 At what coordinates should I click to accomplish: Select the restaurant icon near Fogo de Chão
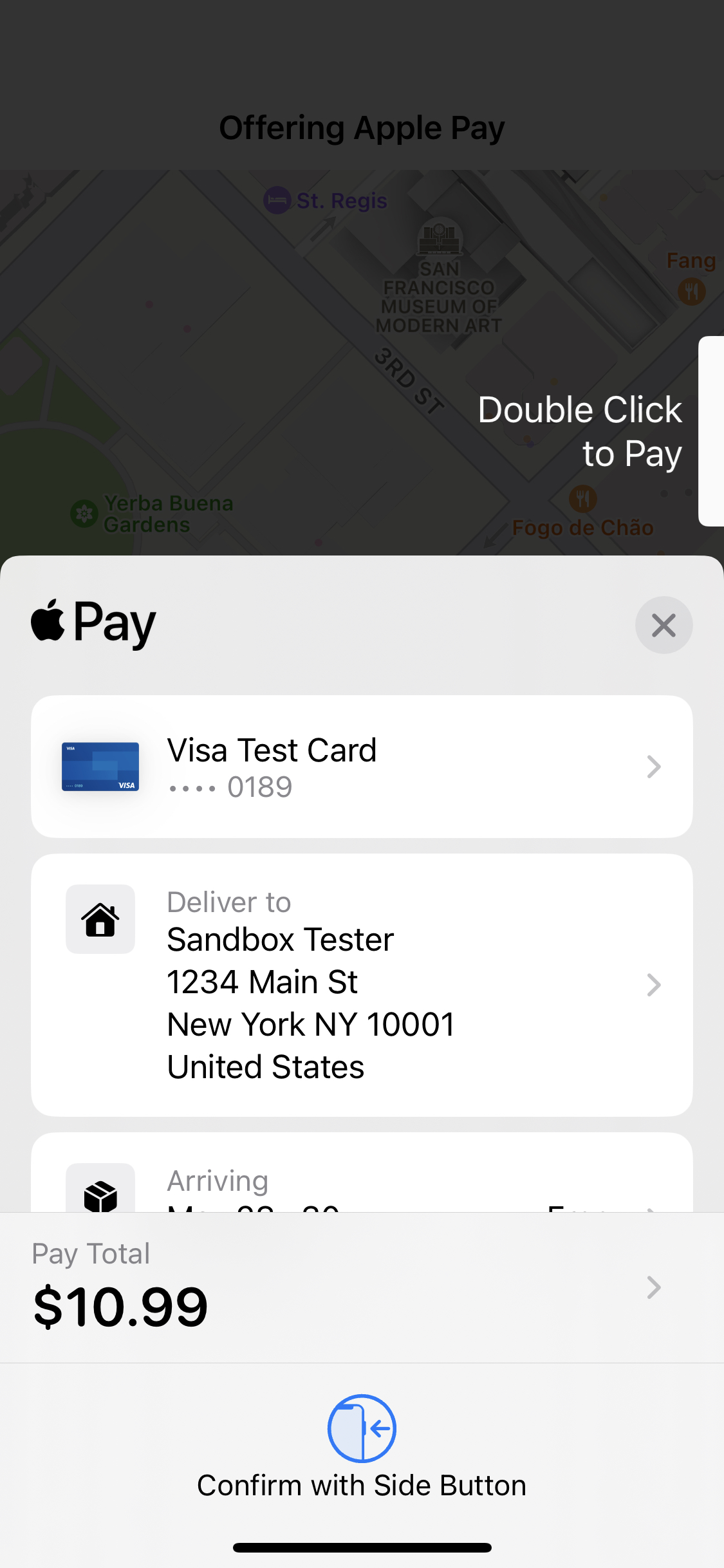[583, 499]
